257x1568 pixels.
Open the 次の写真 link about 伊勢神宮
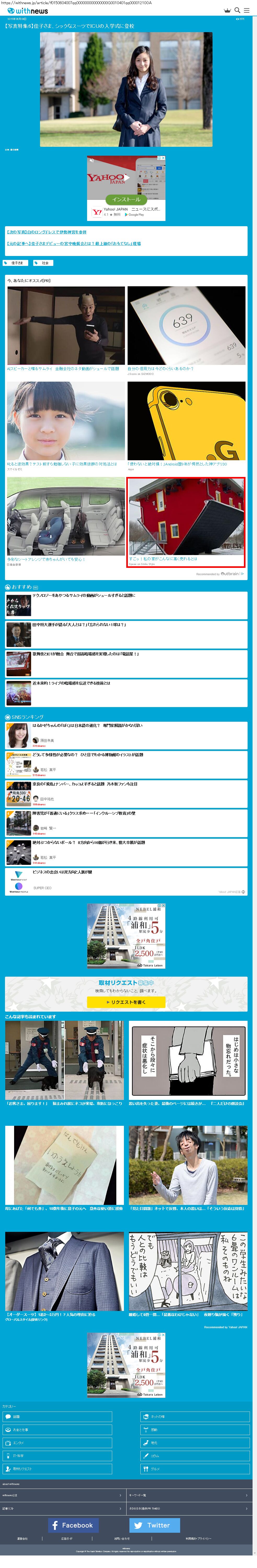coord(47,232)
